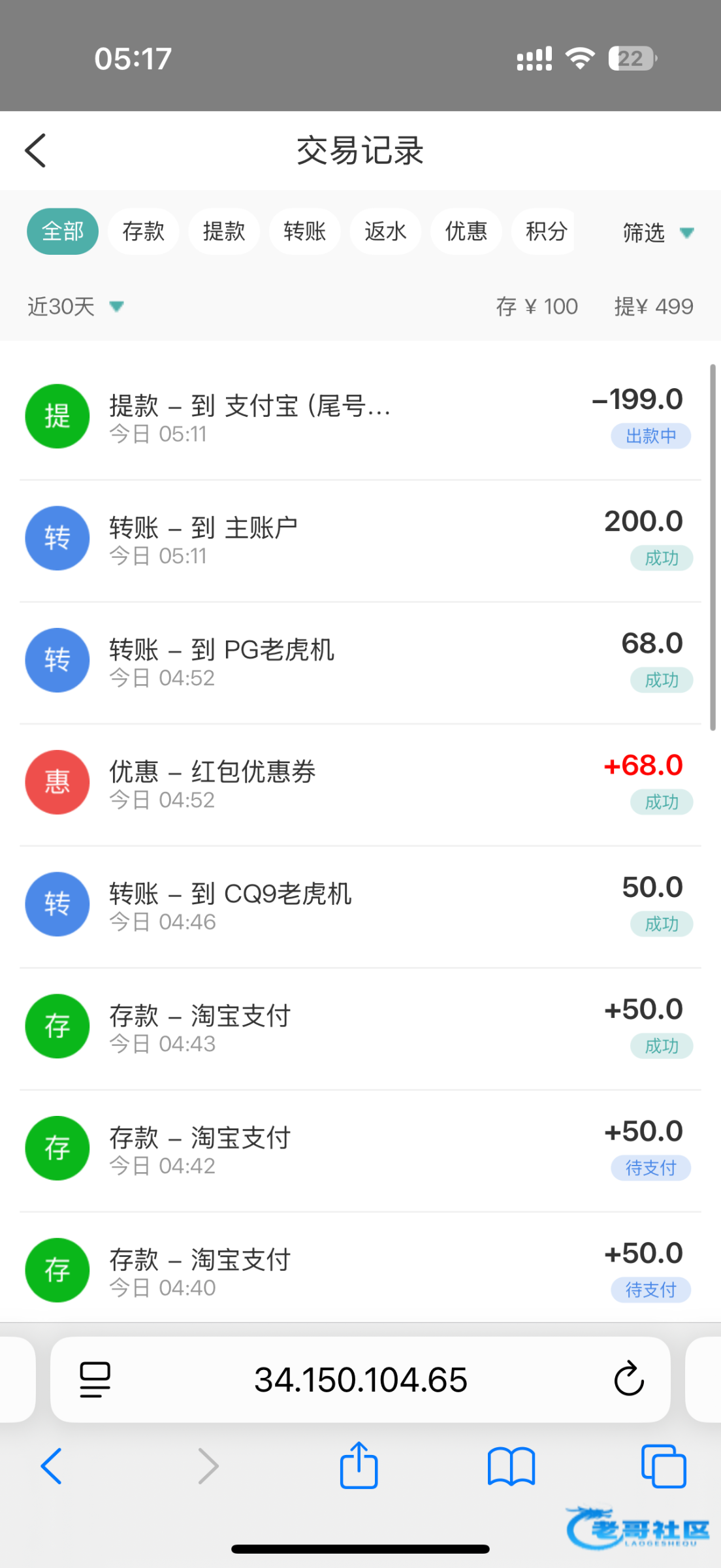This screenshot has height=1568, width=721.
Task: Tap the Safari share button
Action: click(x=359, y=1465)
